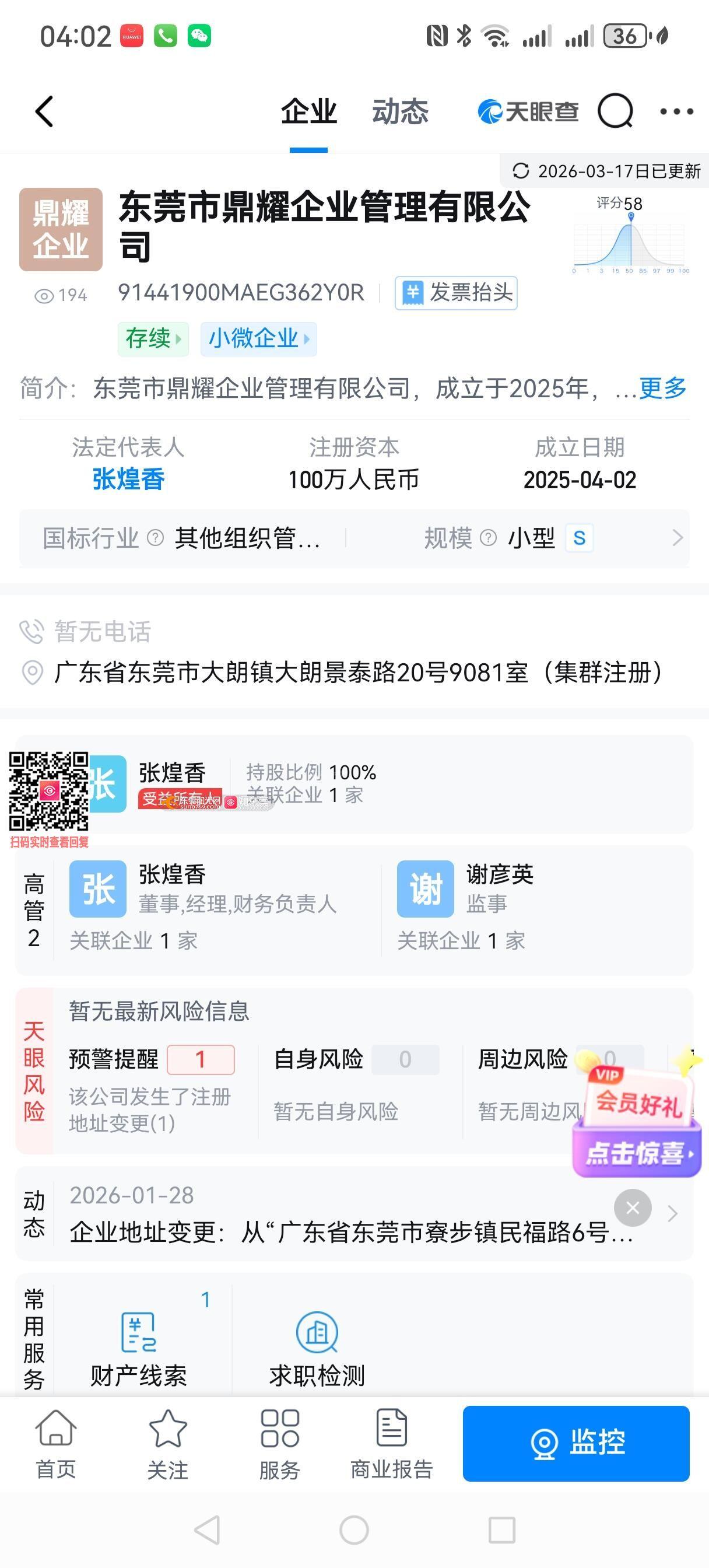Open the search magnifier icon
709x1568 pixels.
(615, 111)
